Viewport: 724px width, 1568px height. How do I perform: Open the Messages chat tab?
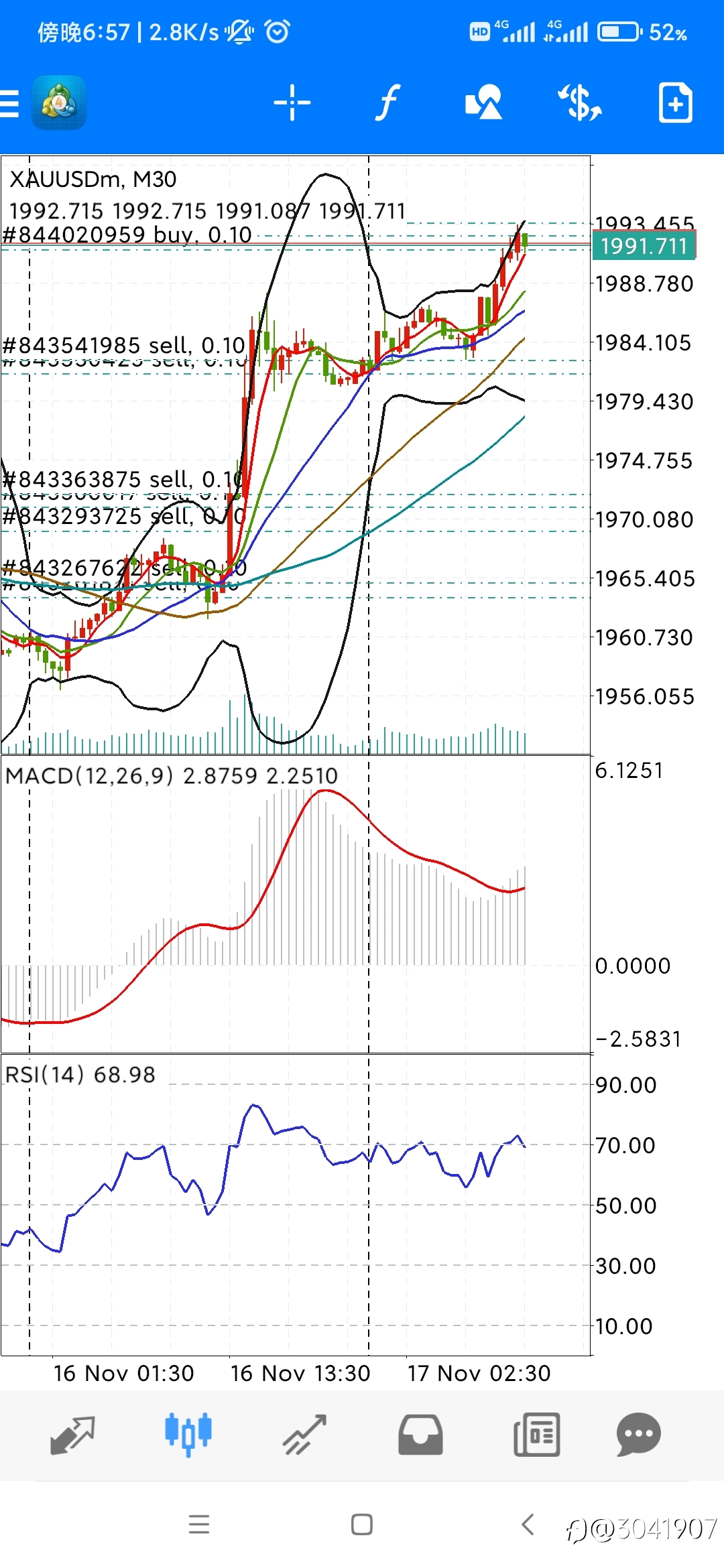(639, 1435)
